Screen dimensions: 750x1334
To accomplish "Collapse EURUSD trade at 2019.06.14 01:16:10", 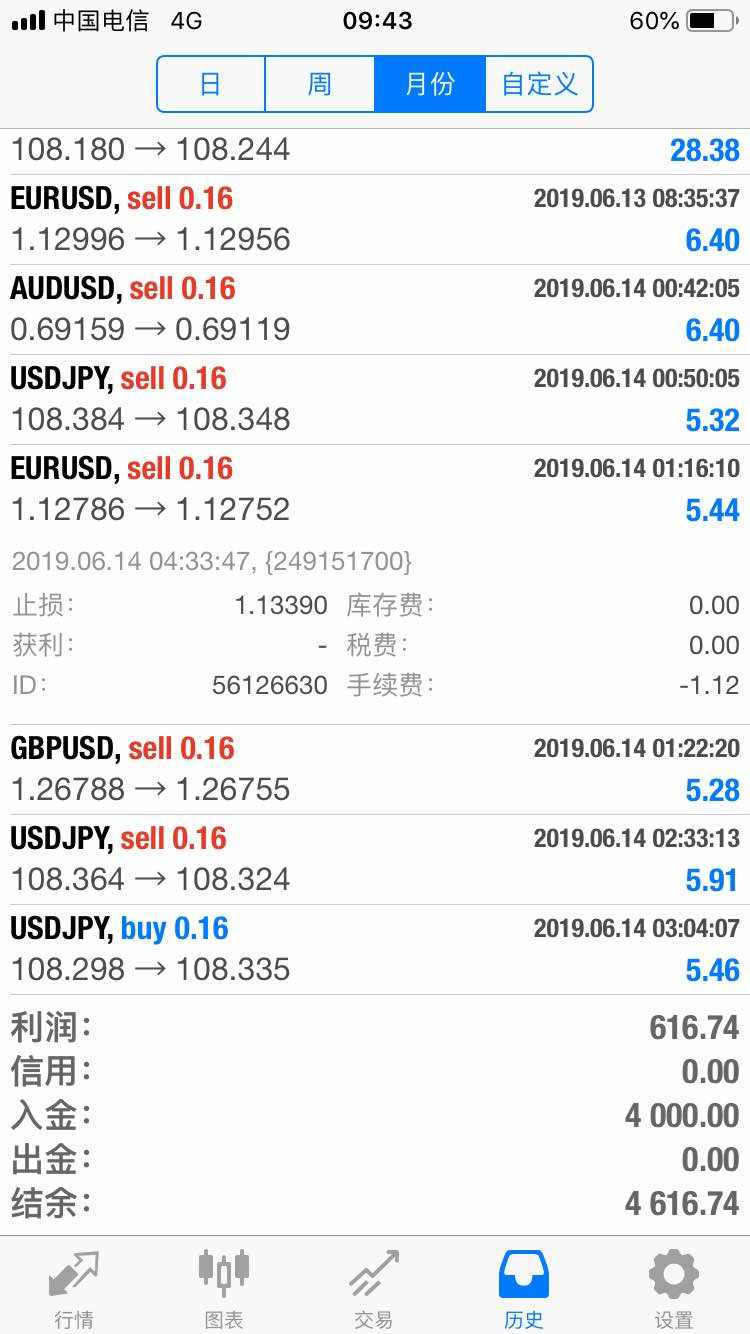I will (x=375, y=490).
